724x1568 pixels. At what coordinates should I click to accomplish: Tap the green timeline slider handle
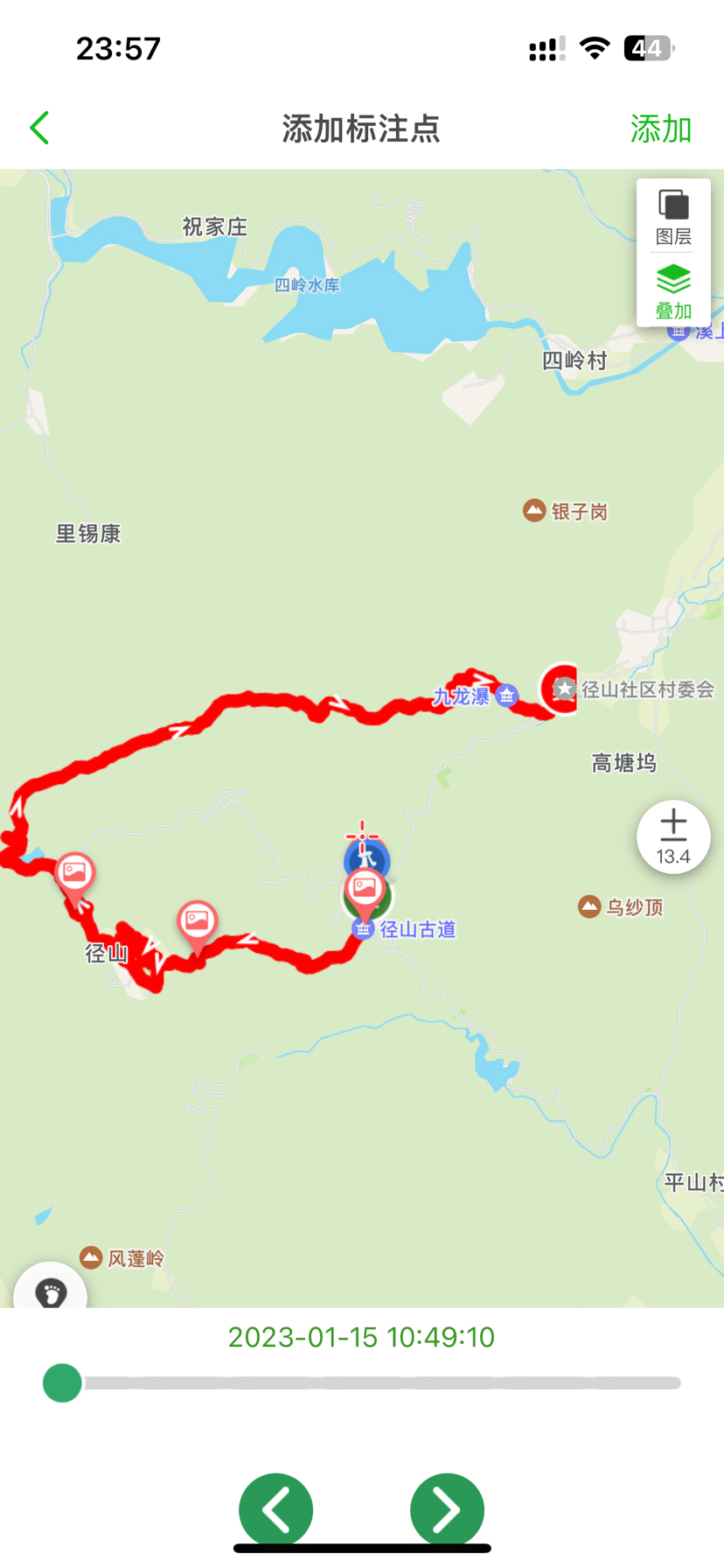(62, 1383)
